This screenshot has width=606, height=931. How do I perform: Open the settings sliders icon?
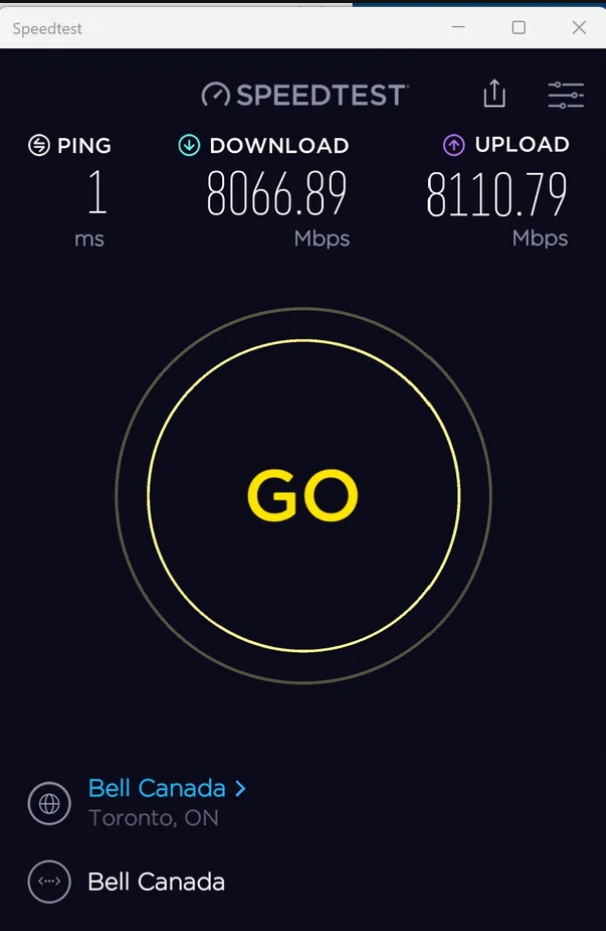click(x=566, y=95)
